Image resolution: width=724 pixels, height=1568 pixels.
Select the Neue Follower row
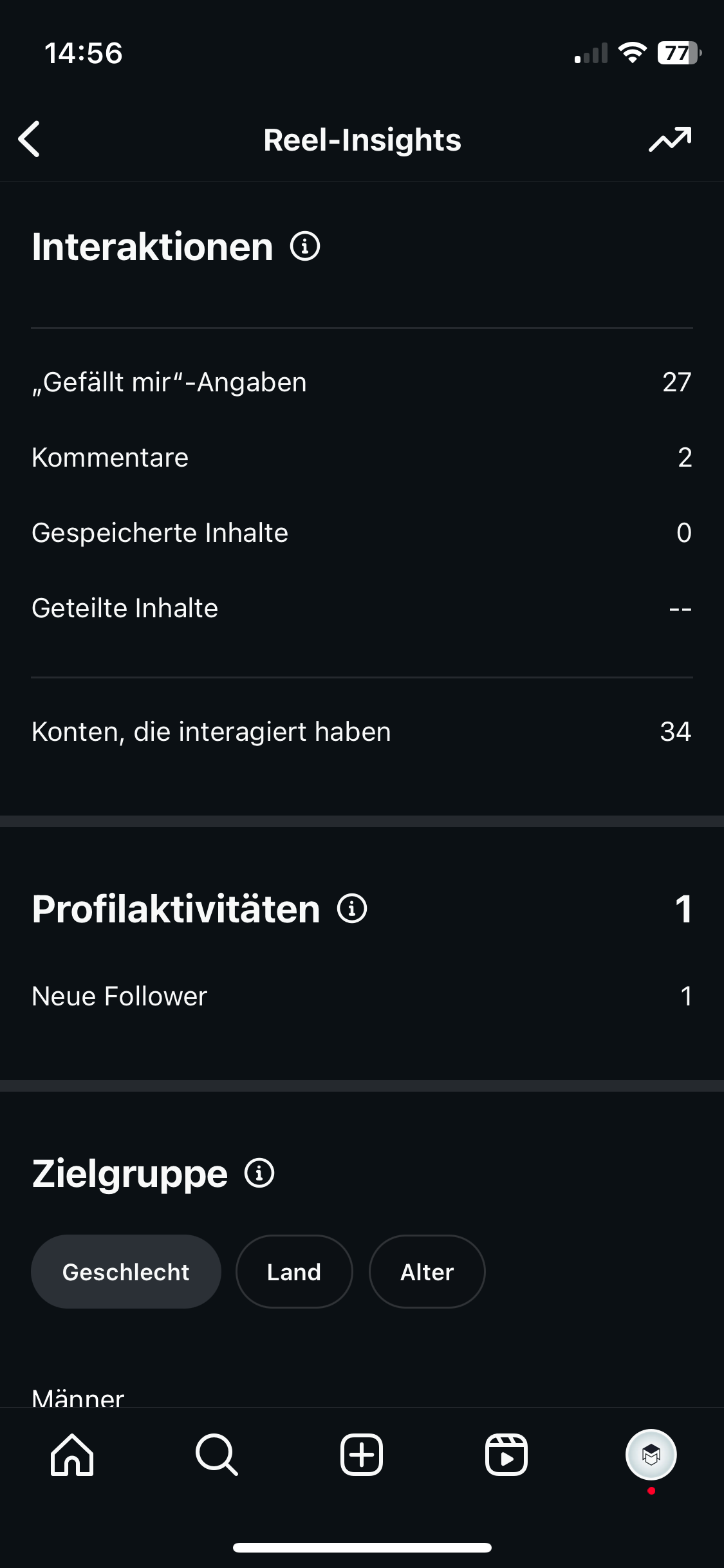click(x=362, y=996)
